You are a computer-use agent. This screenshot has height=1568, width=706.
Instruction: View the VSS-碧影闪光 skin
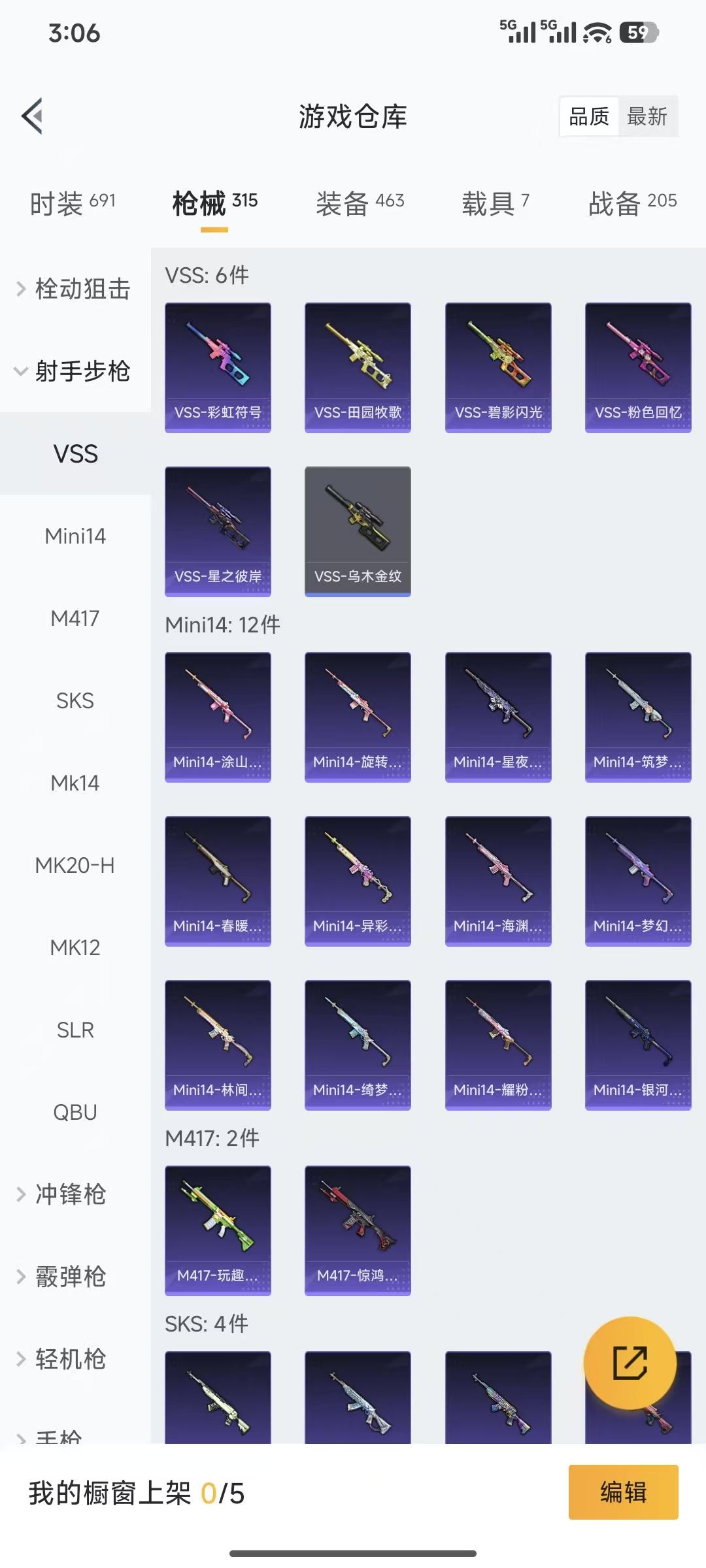(498, 367)
